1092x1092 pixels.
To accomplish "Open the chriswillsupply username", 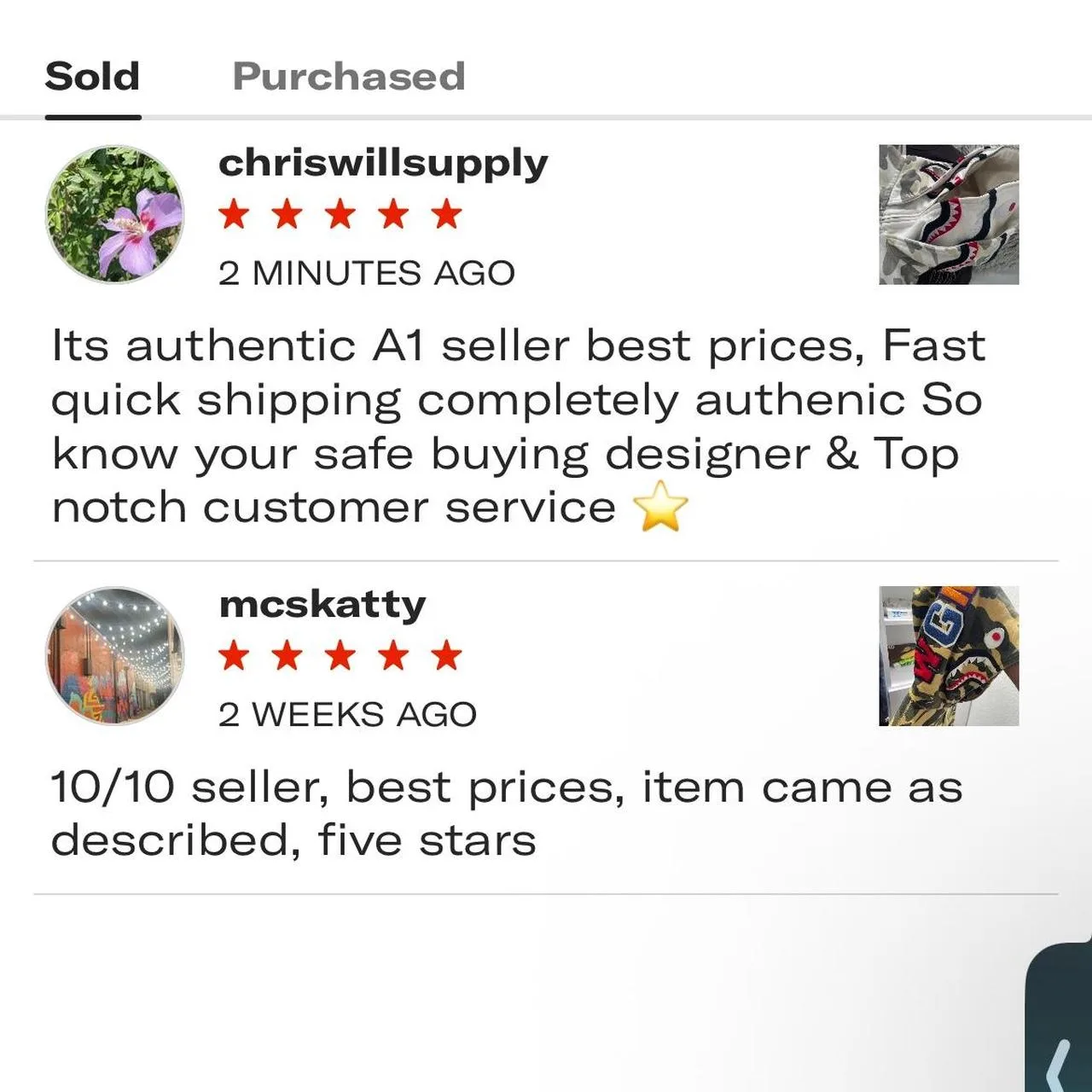I will [383, 163].
